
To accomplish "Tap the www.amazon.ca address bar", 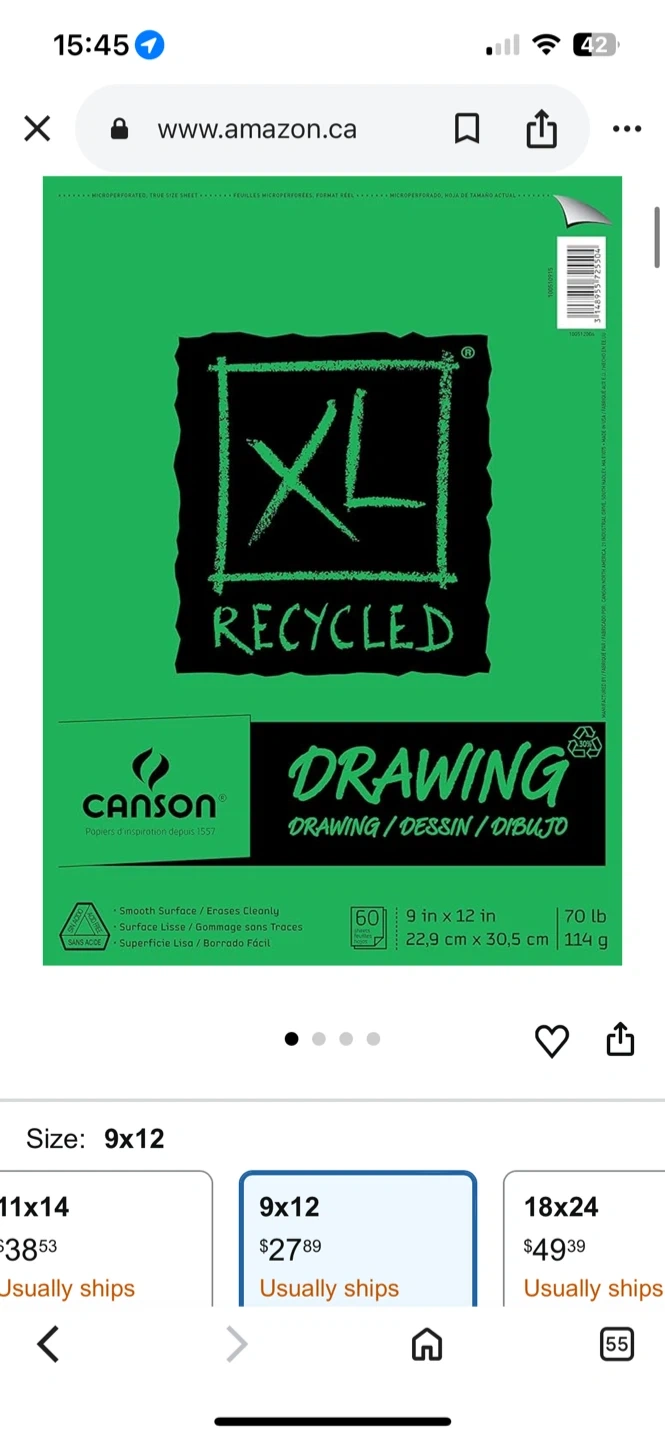I will pyautogui.click(x=255, y=129).
